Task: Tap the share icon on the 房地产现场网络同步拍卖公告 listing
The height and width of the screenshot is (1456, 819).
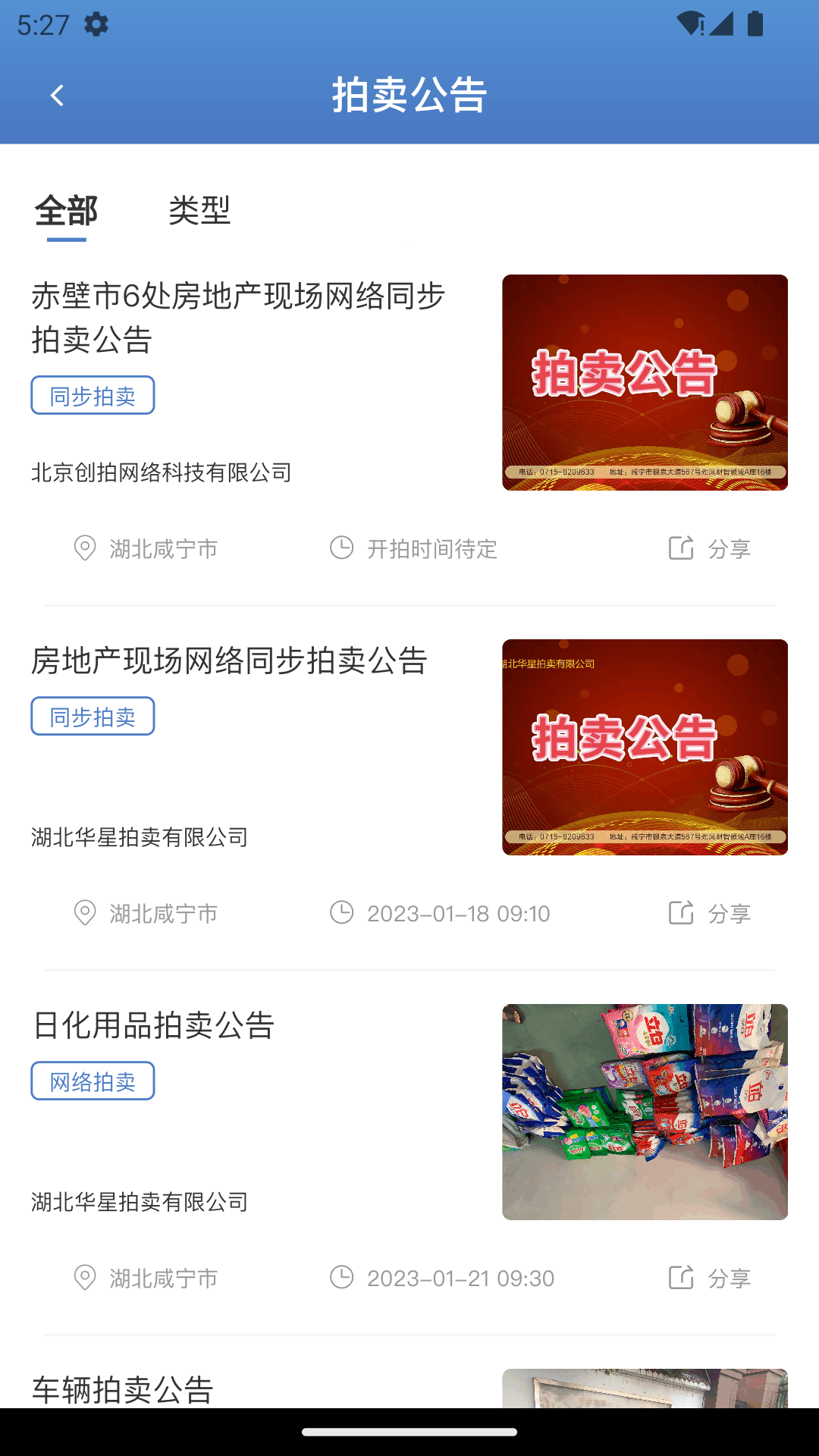Action: click(680, 913)
